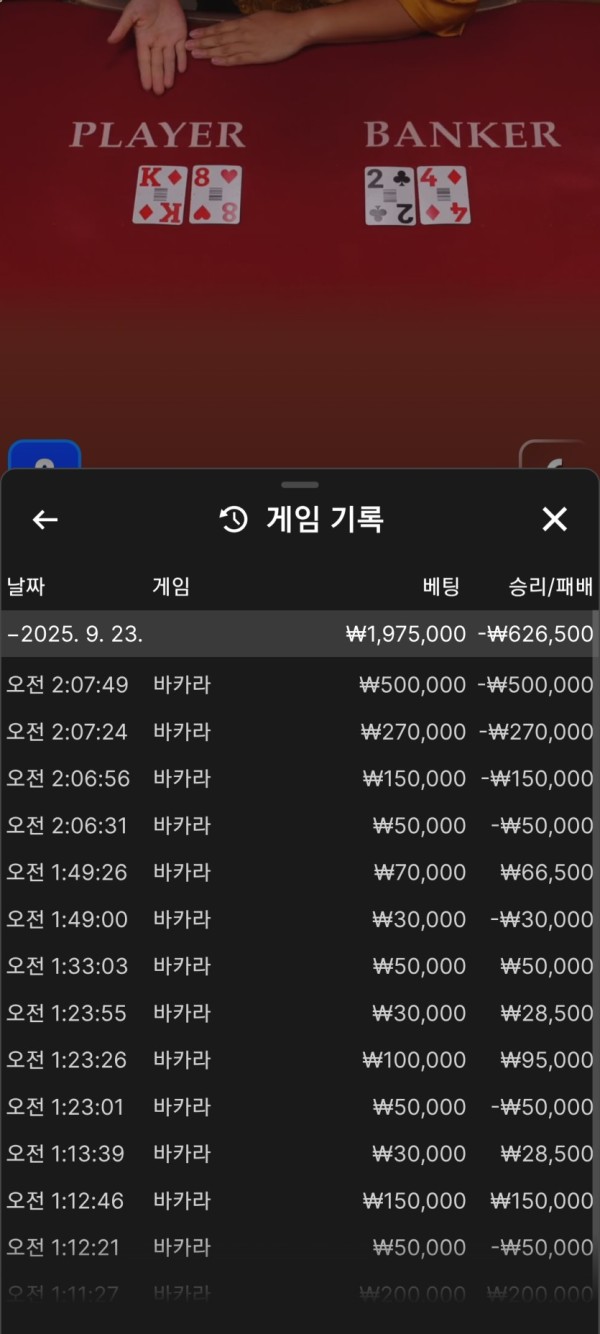Open the 1:12:21 game record
Viewport: 600px width, 1334px height.
(x=300, y=1248)
